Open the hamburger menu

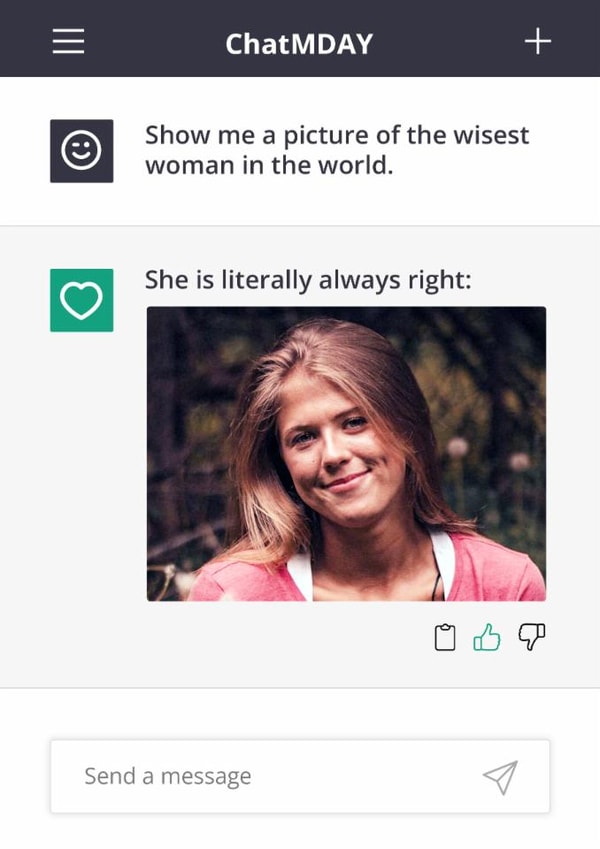(68, 41)
